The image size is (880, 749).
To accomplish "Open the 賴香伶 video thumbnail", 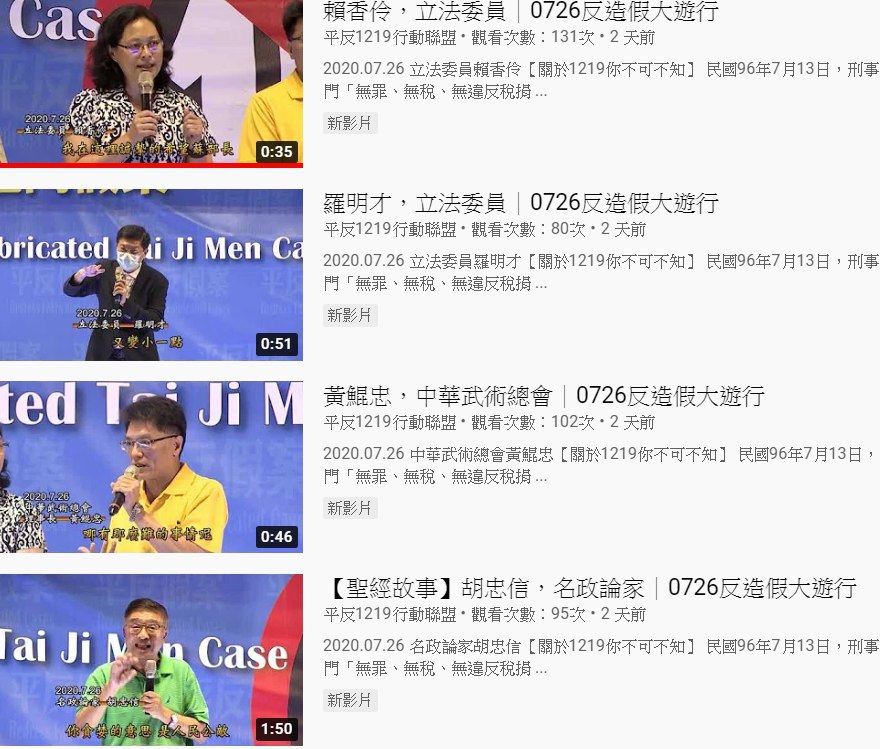I will click(x=150, y=82).
